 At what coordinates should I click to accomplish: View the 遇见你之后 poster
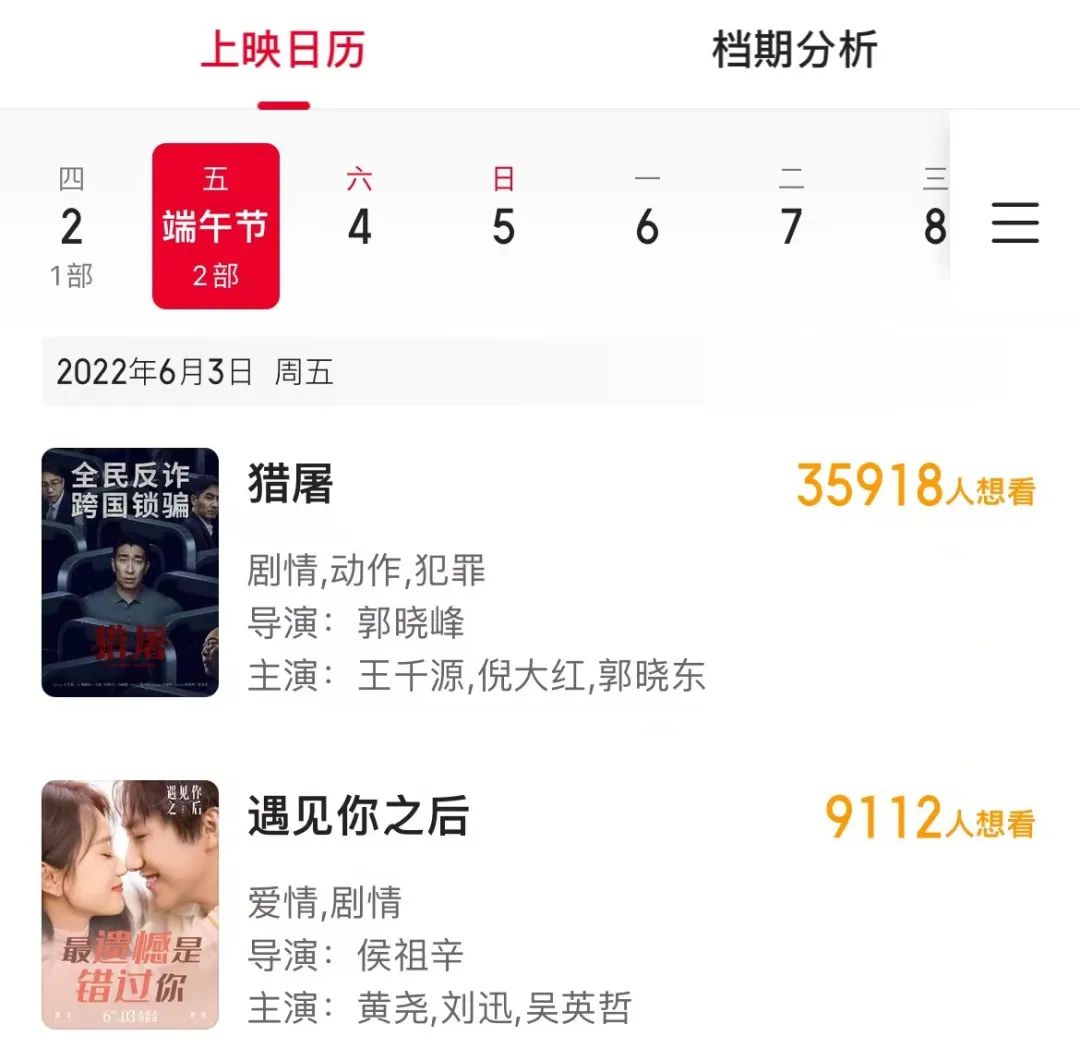click(x=130, y=904)
